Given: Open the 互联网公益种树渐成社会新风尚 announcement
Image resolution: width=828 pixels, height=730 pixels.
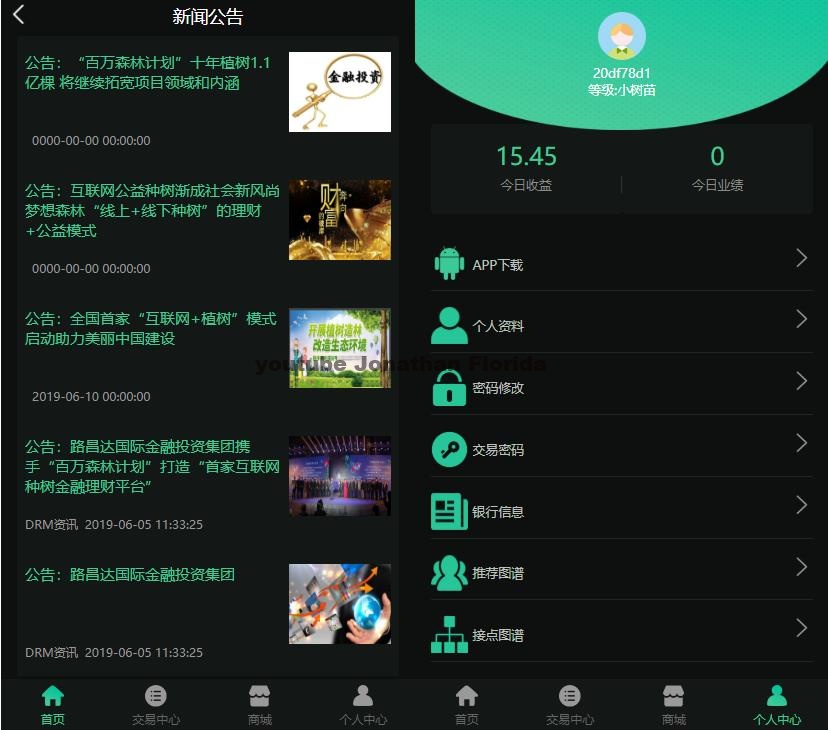Looking at the screenshot, I should (x=152, y=210).
